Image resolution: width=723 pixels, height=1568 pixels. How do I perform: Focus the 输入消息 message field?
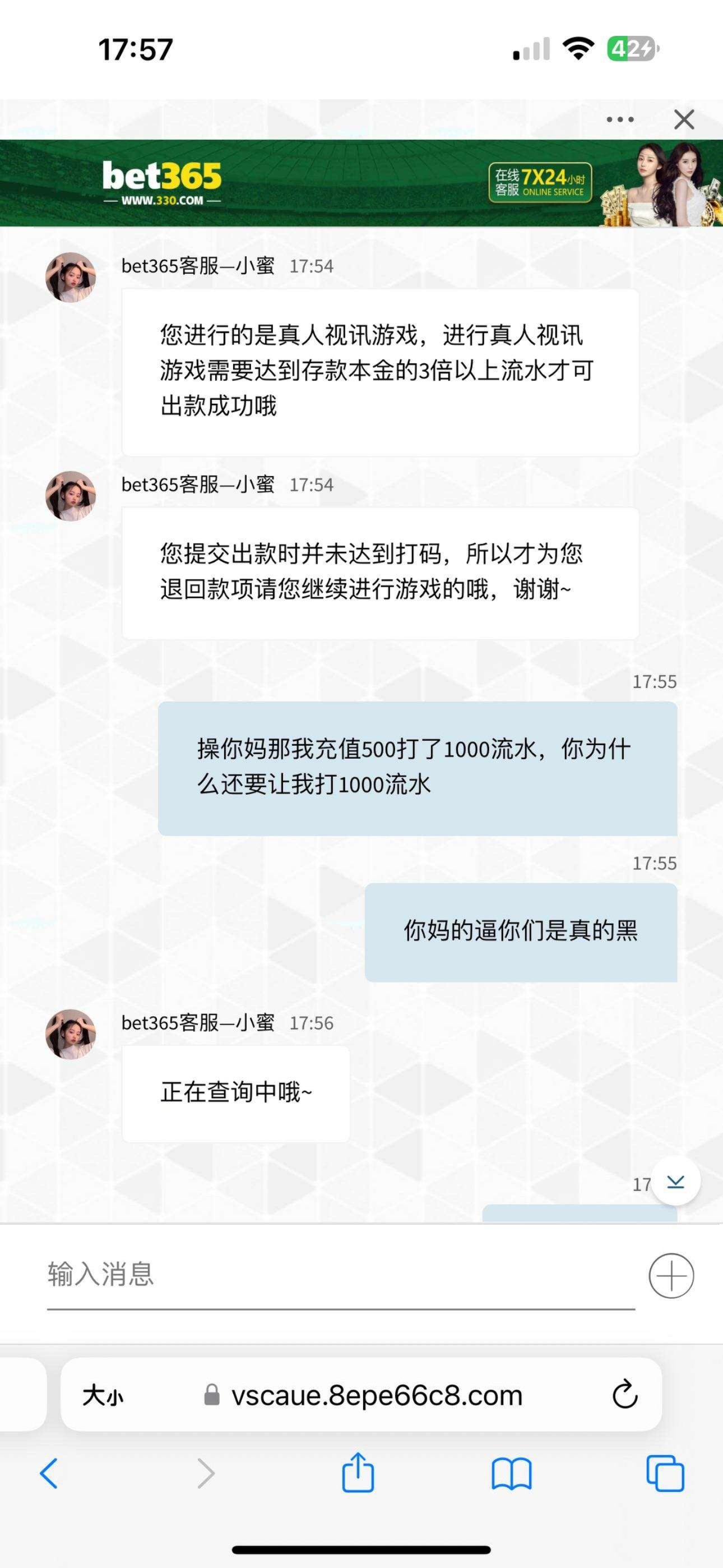(341, 1275)
